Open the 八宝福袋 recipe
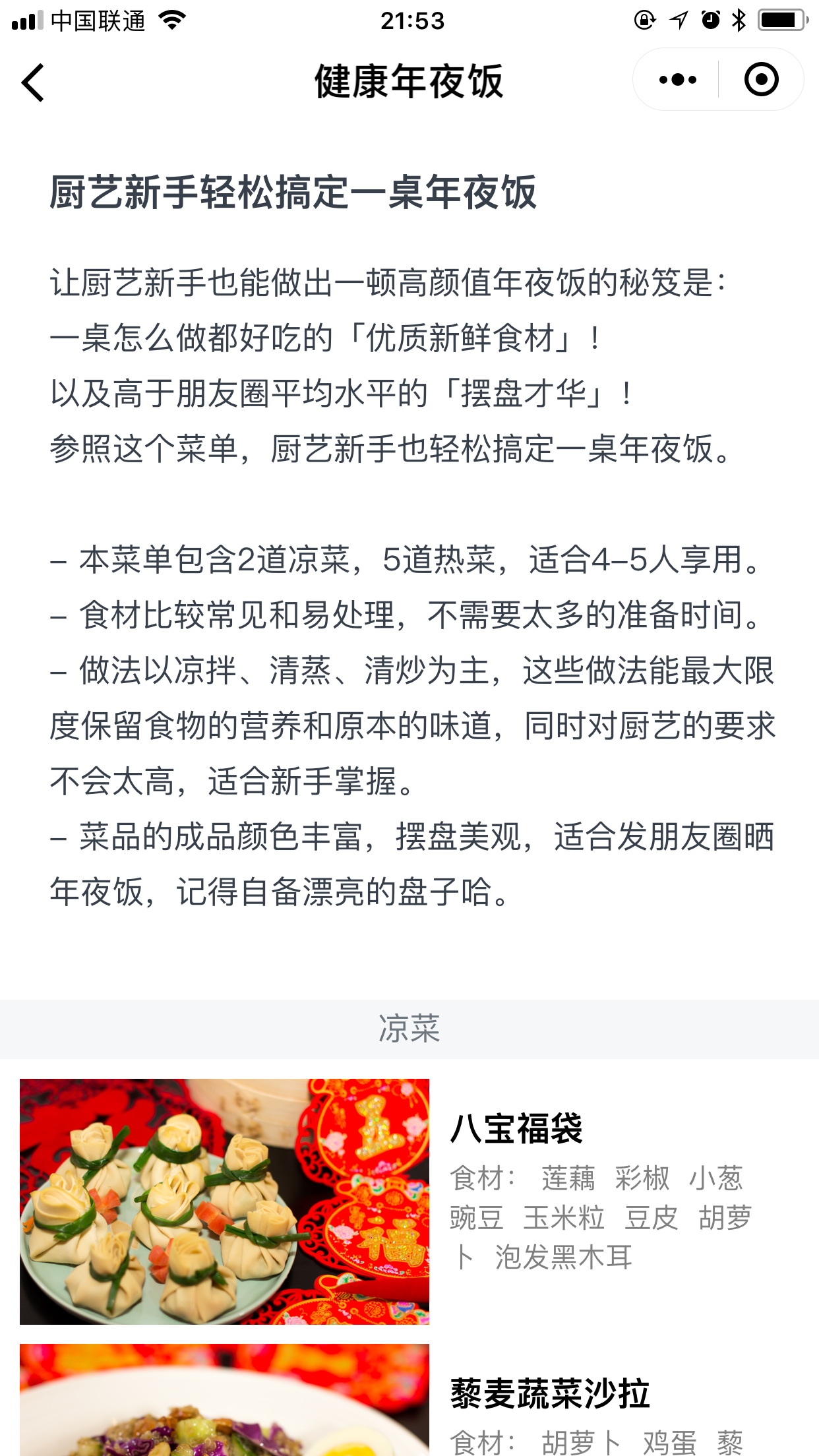819x1456 pixels. (409, 1201)
